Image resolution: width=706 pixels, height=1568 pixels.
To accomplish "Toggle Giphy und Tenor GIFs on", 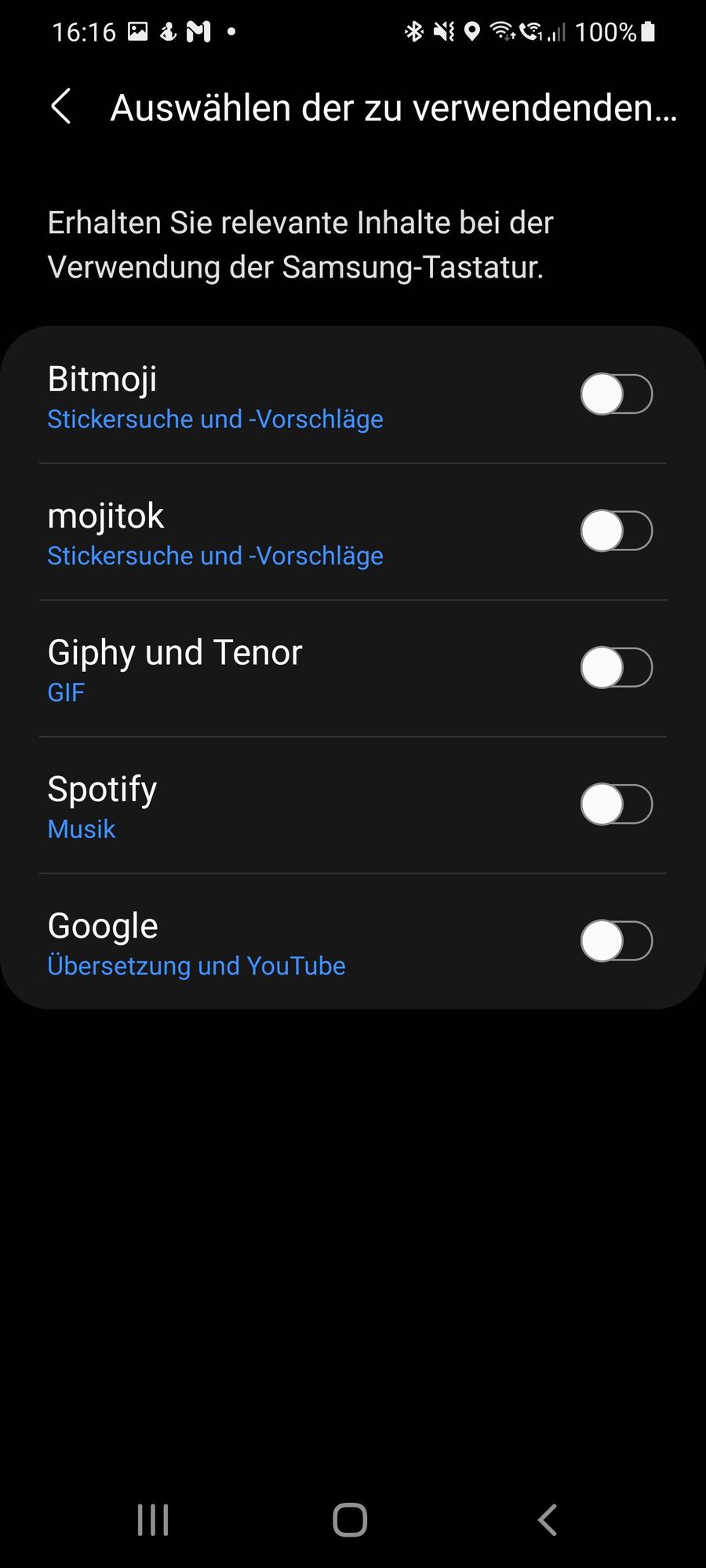I will 616,667.
